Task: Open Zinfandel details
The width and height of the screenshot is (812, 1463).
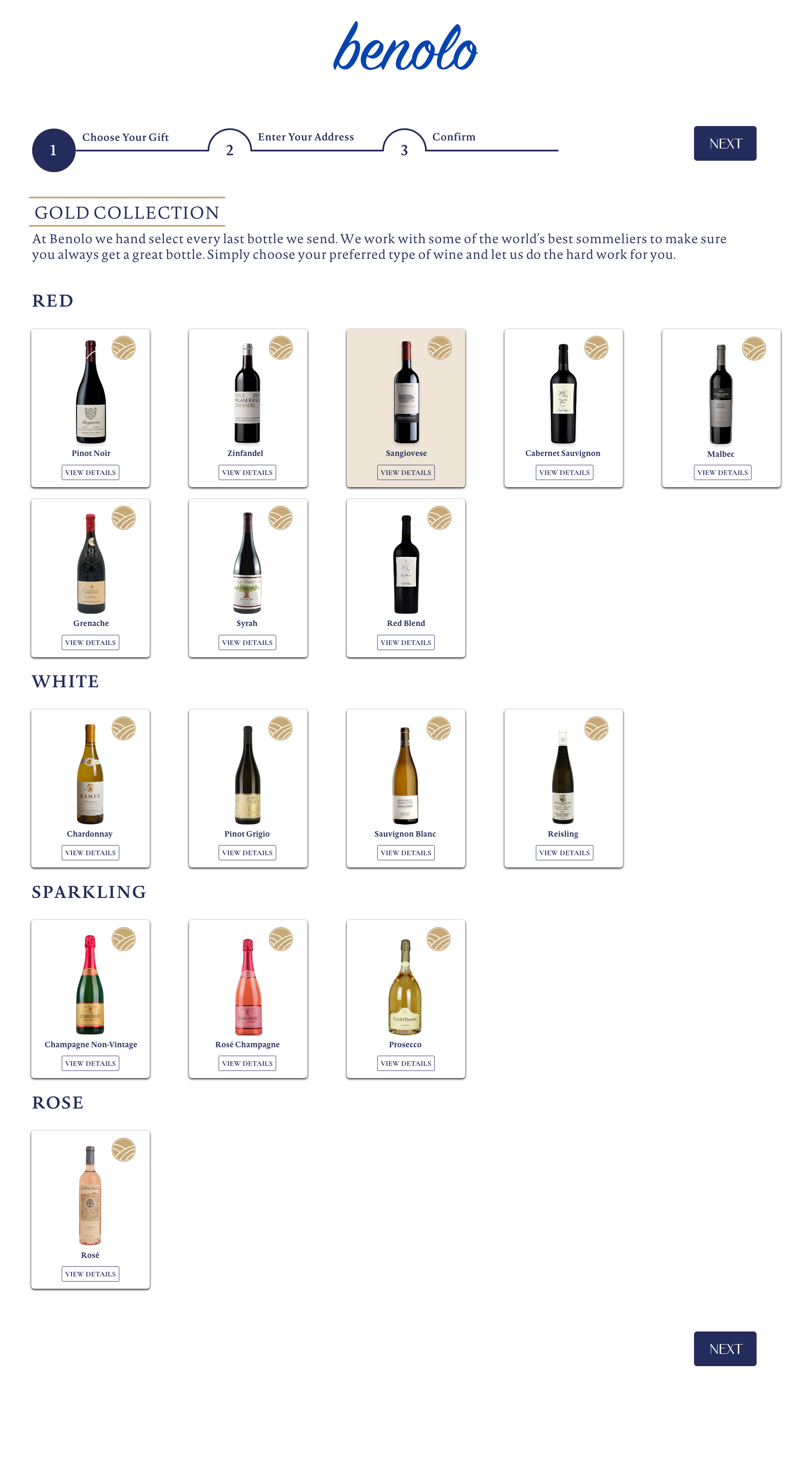Action: [x=247, y=472]
